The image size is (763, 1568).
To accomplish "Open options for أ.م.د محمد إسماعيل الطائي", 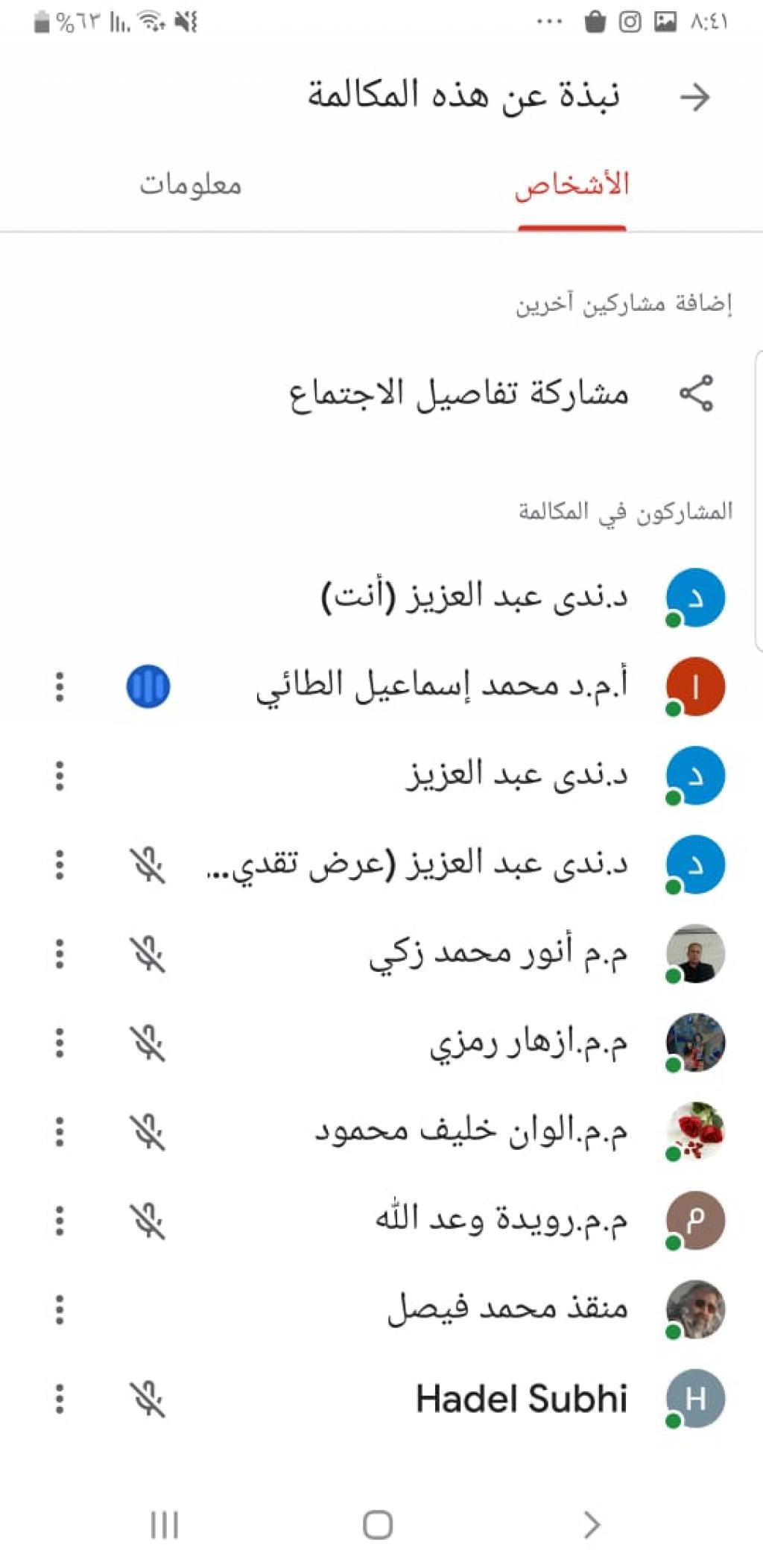I will 60,686.
